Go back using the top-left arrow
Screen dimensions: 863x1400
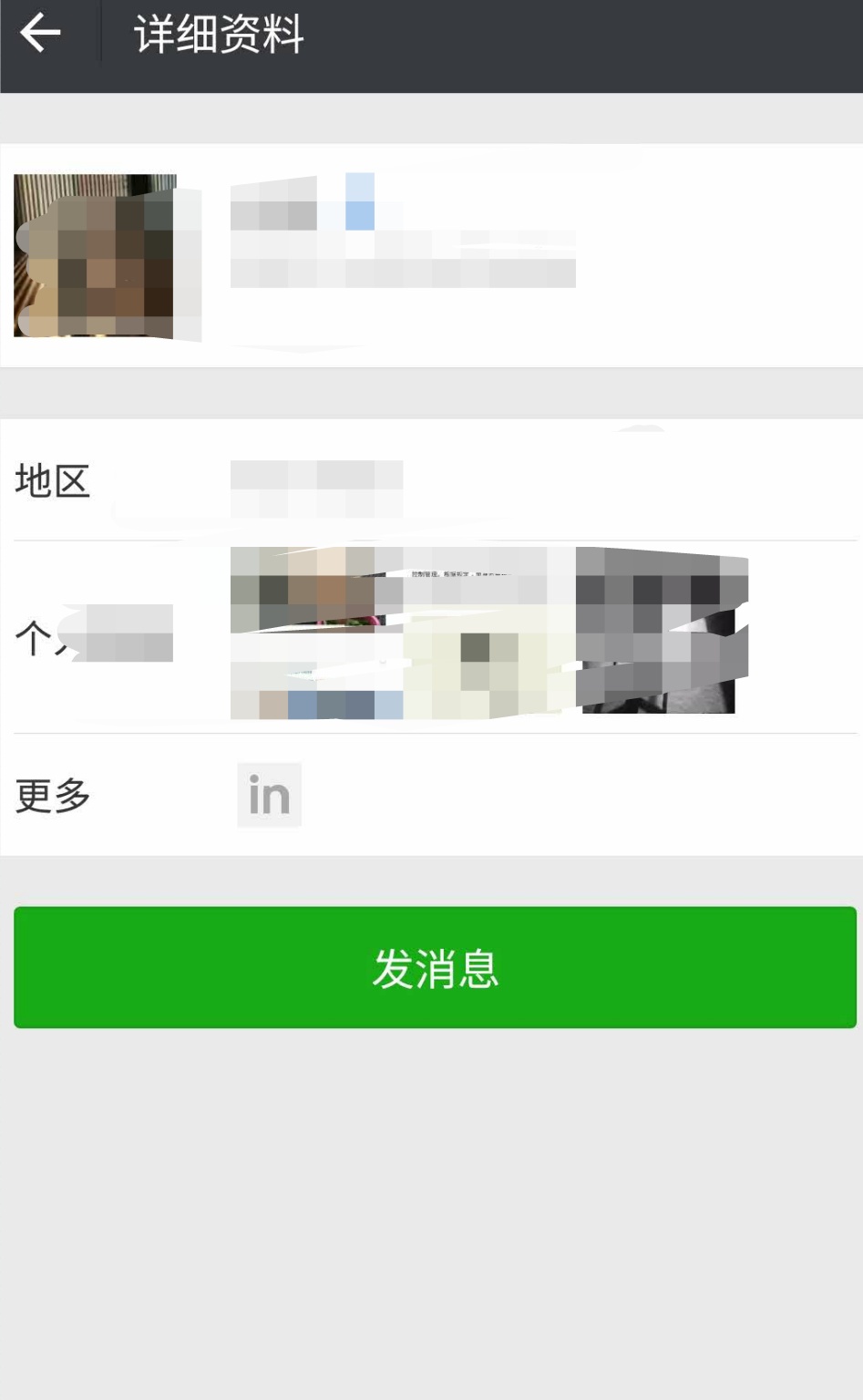click(x=41, y=34)
